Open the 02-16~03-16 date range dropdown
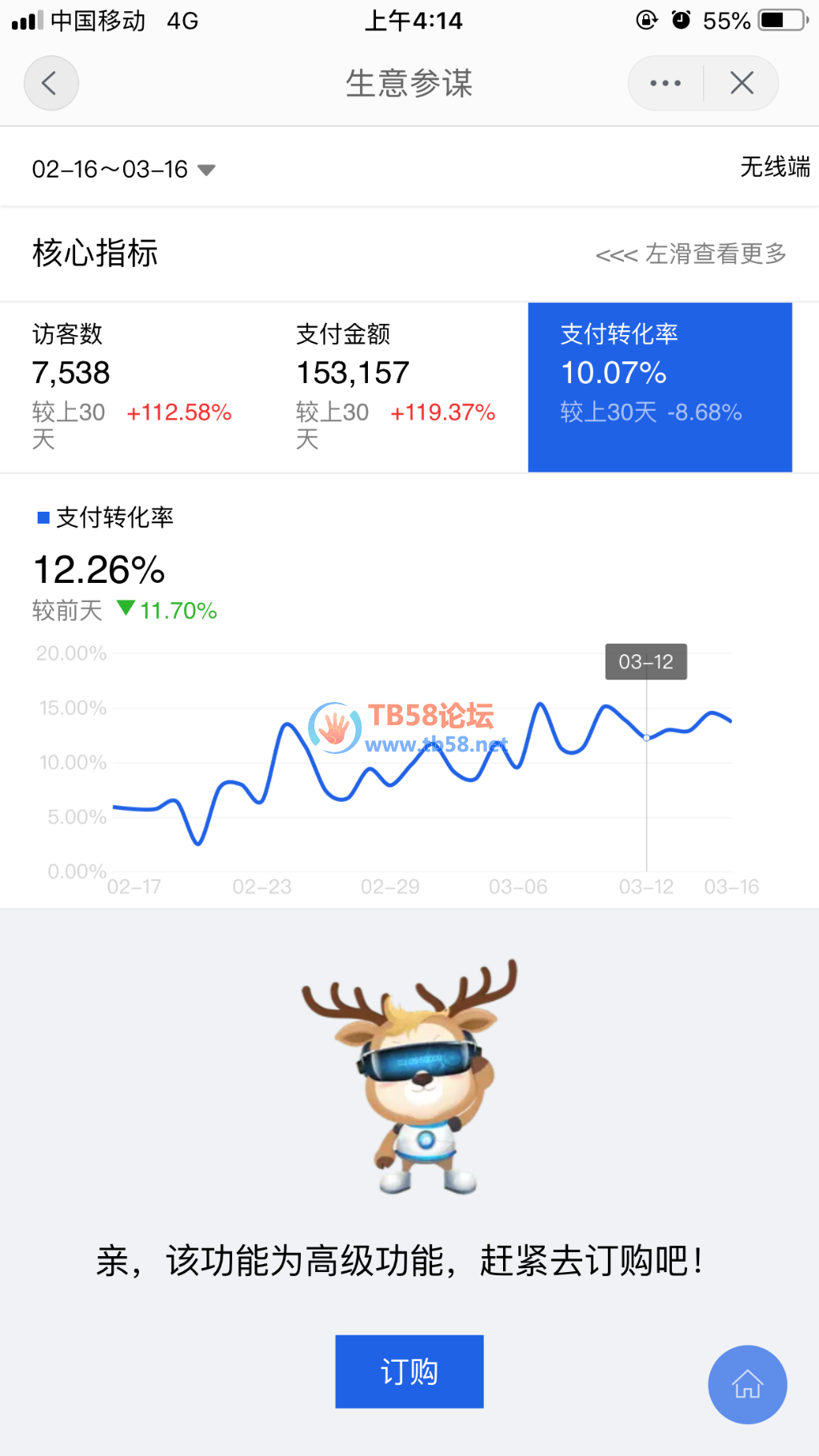 click(124, 170)
